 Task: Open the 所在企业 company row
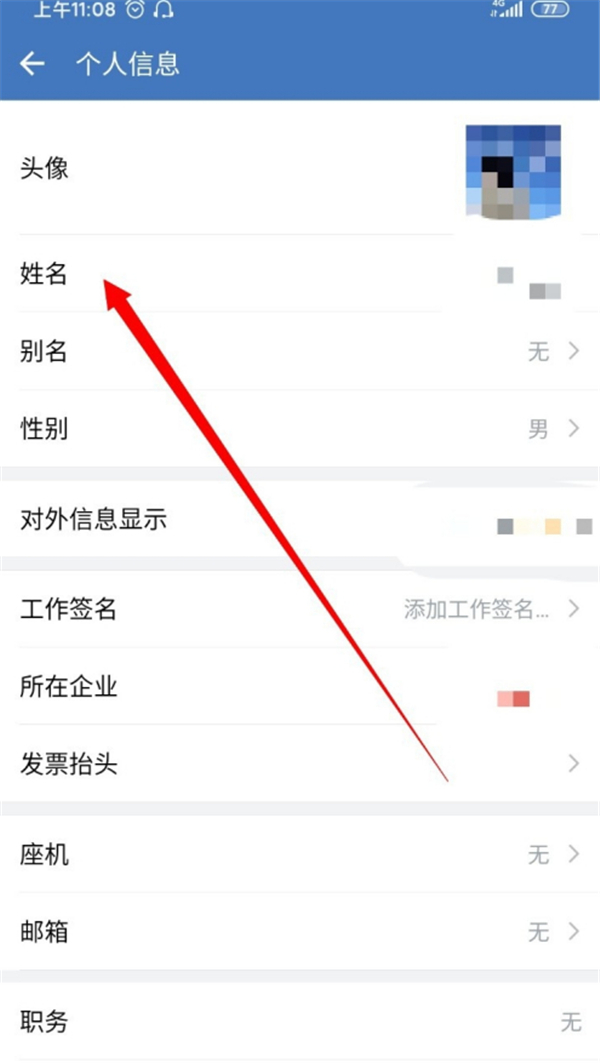(x=300, y=687)
